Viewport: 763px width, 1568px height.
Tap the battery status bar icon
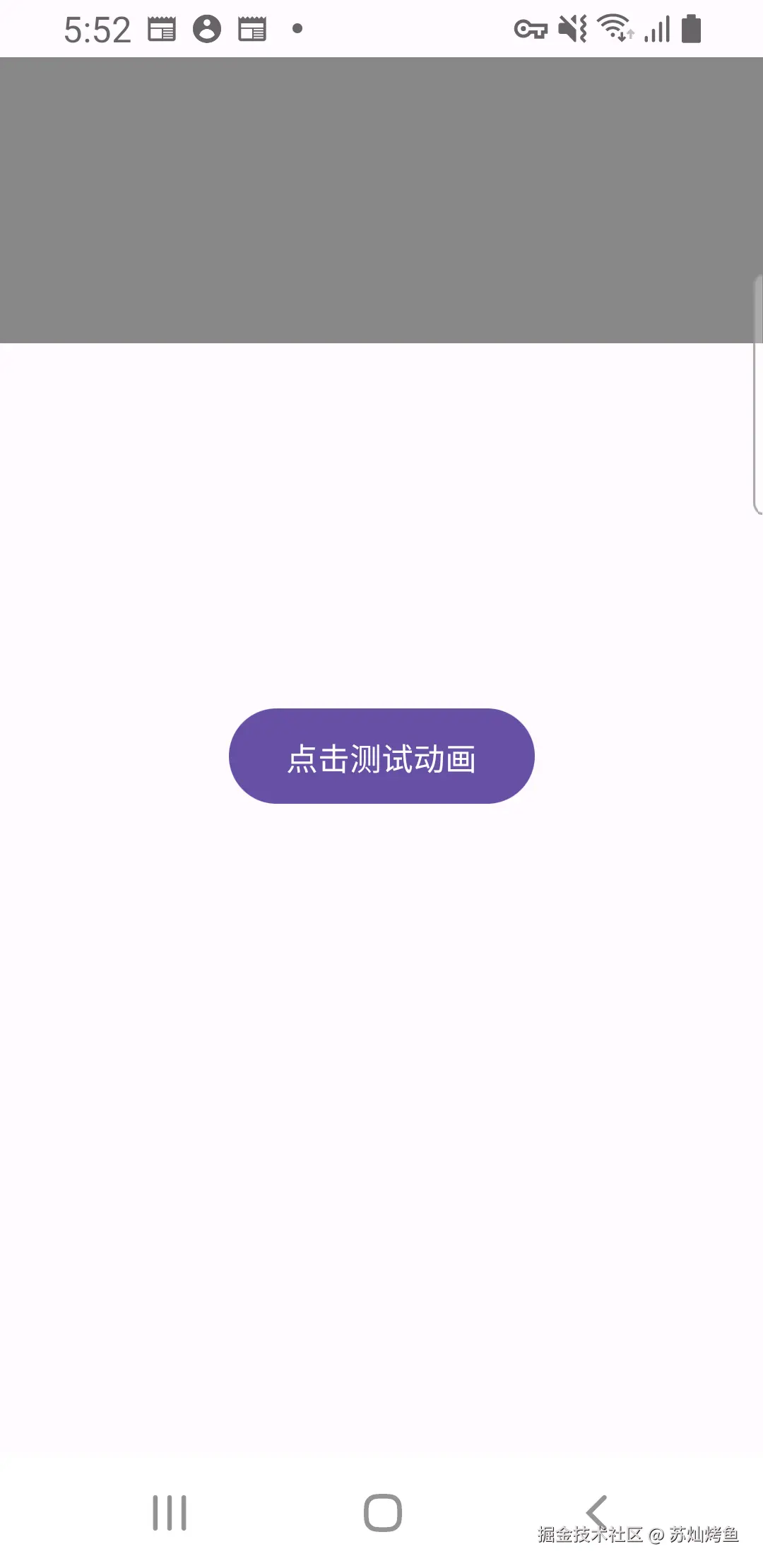691,28
